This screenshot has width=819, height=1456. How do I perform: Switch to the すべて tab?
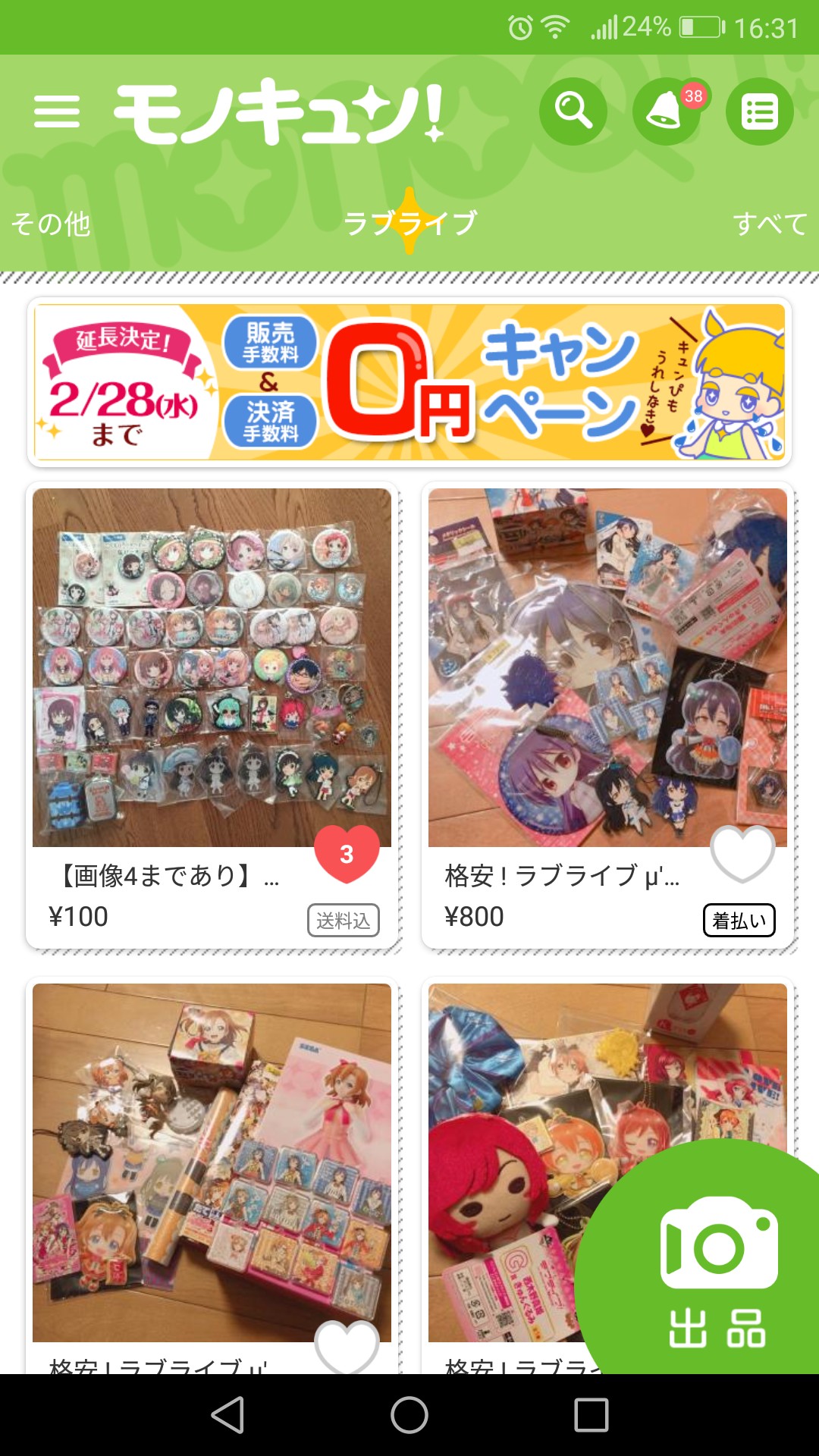tap(769, 224)
